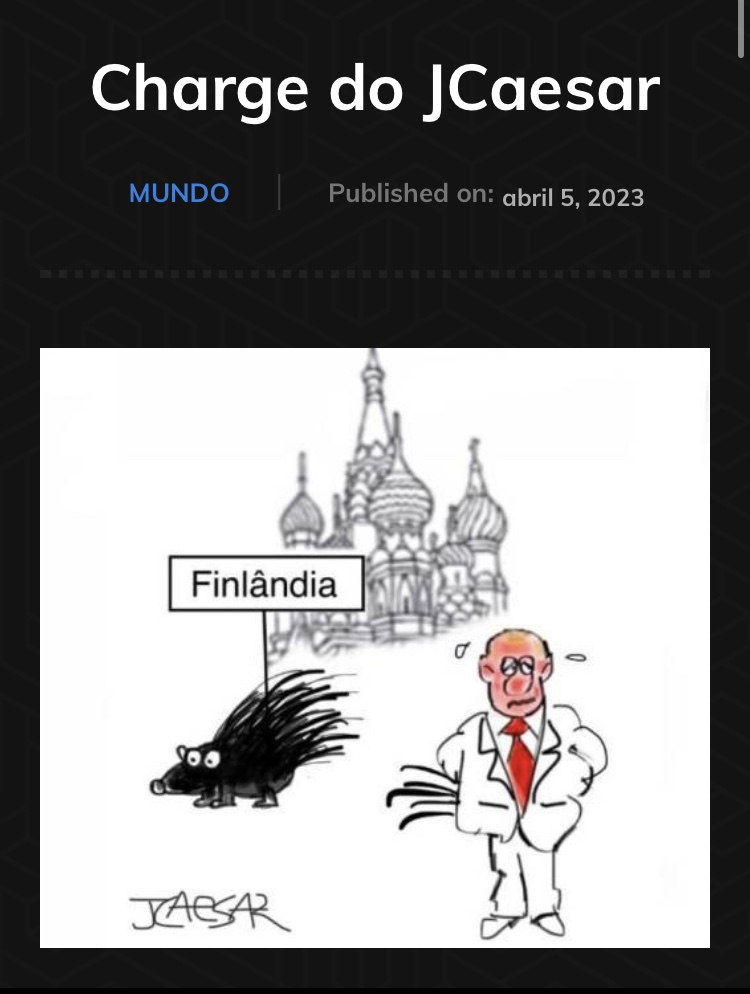This screenshot has height=994, width=750.
Task: Open the JCaesar cartoon image
Action: tap(375, 647)
